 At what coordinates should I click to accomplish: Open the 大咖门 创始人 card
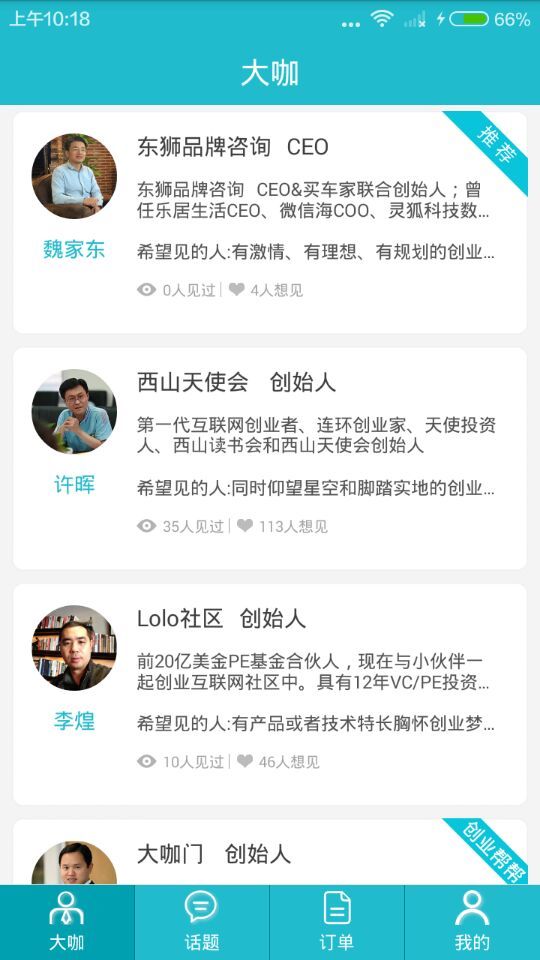[x=270, y=852]
